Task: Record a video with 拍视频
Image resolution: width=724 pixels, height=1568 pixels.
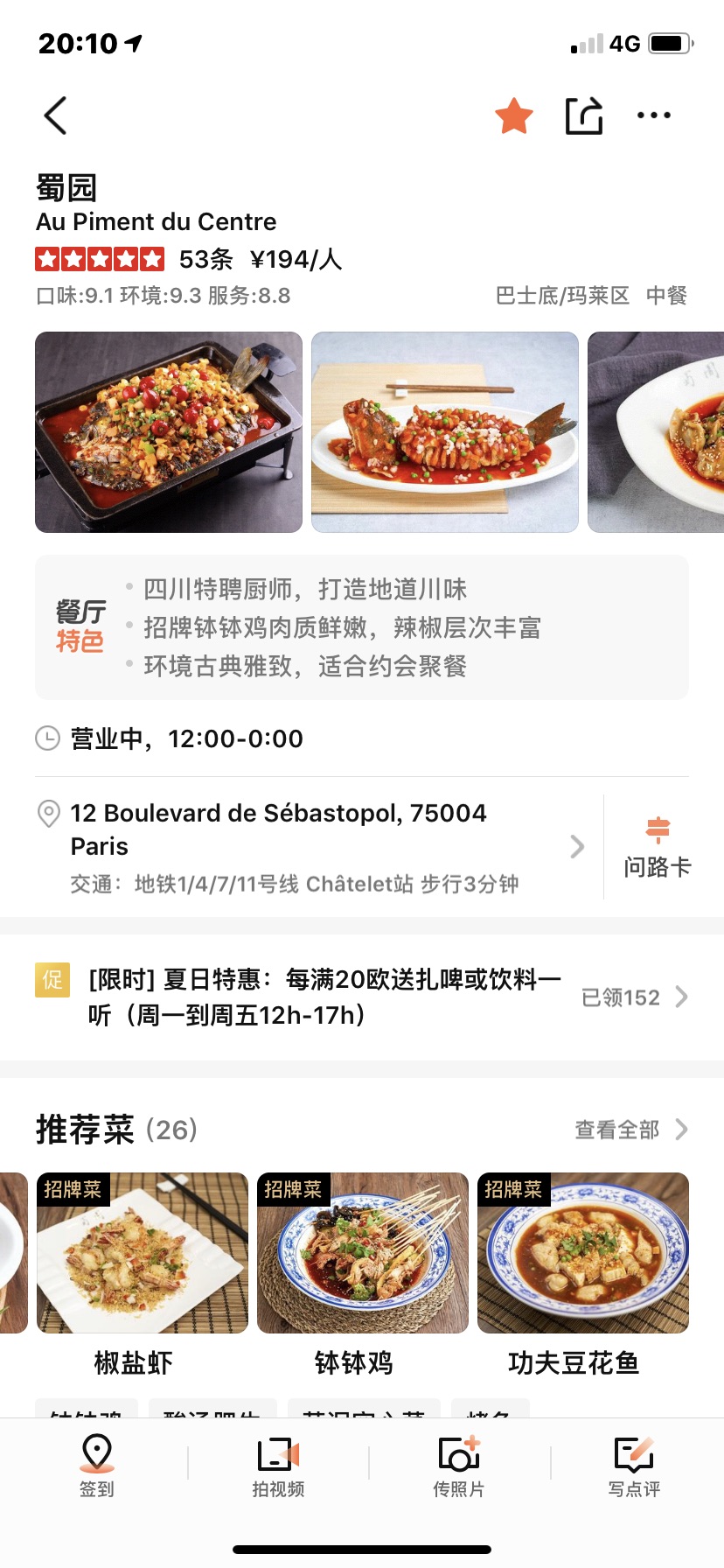Action: point(278,1466)
